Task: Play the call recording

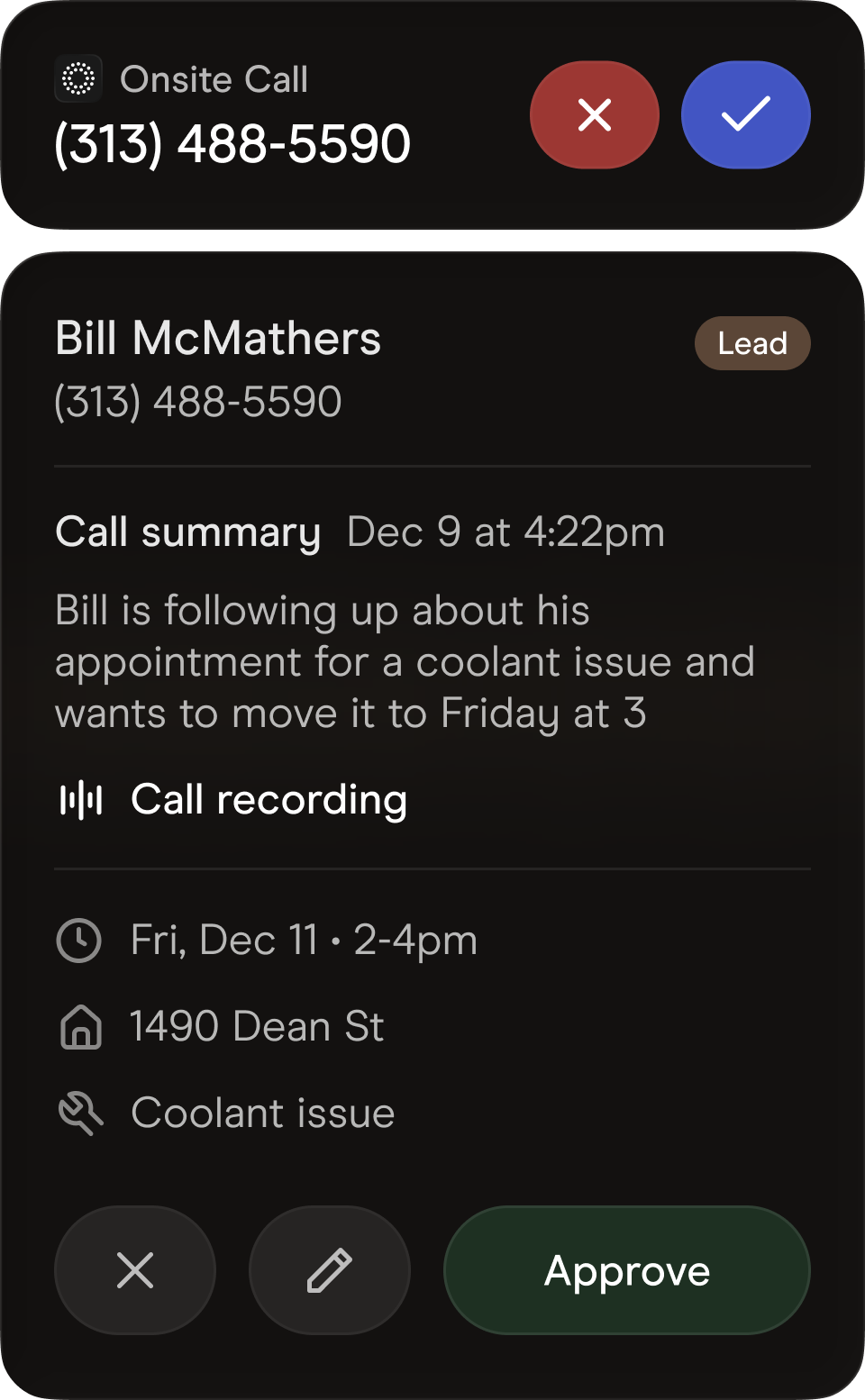Action: pyautogui.click(x=232, y=800)
